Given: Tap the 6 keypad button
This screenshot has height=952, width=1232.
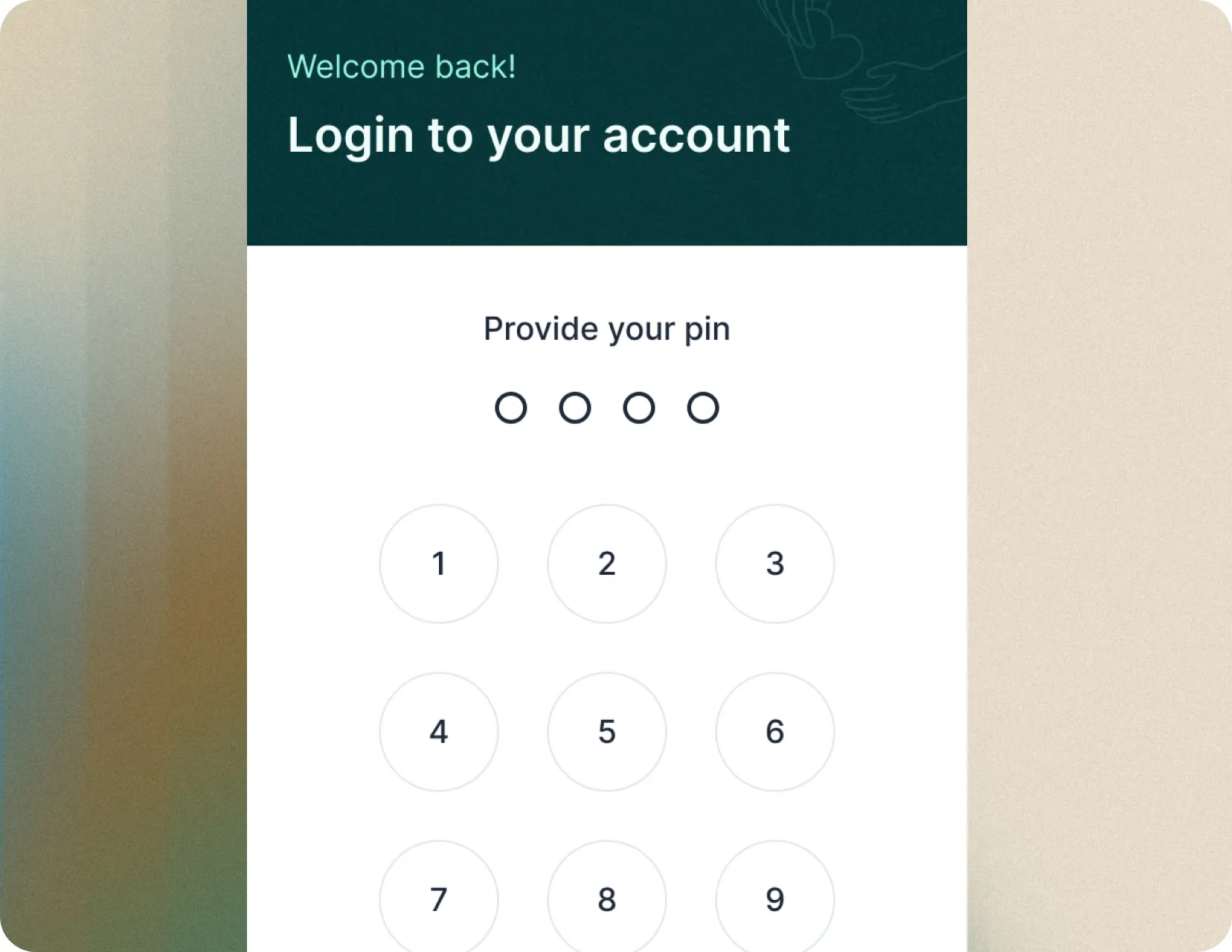Looking at the screenshot, I should pos(775,732).
